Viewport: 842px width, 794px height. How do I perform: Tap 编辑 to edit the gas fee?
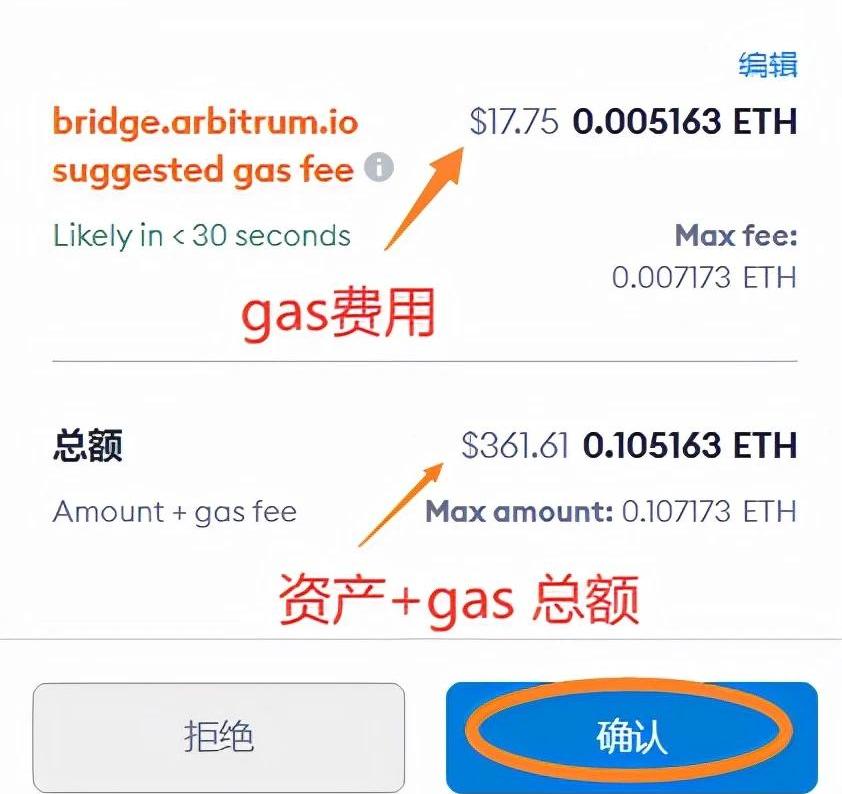767,65
